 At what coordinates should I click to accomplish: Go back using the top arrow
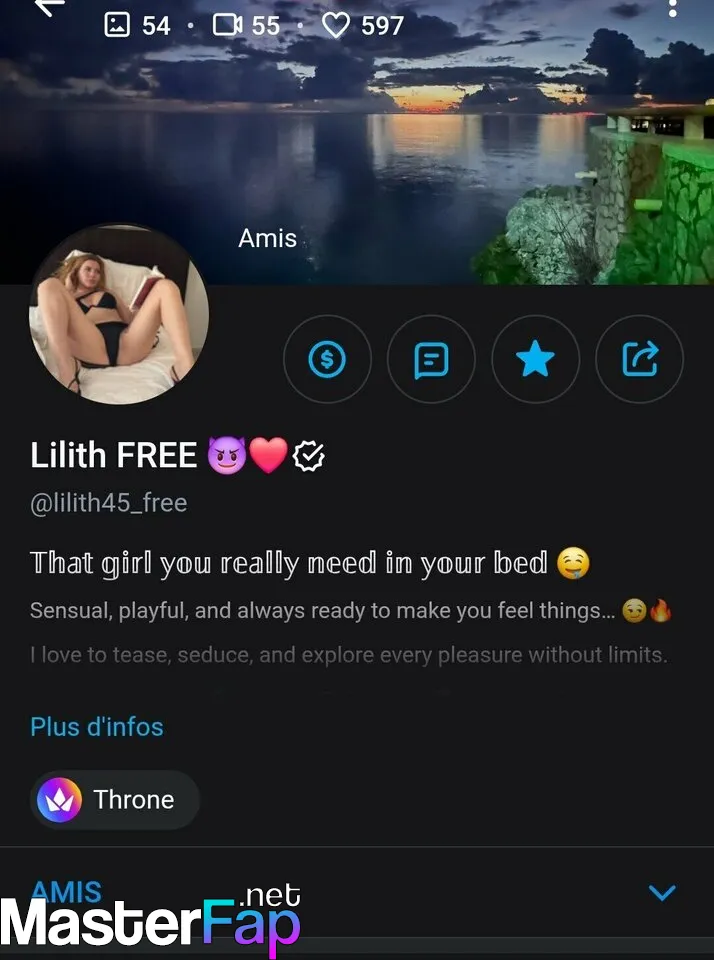point(48,8)
